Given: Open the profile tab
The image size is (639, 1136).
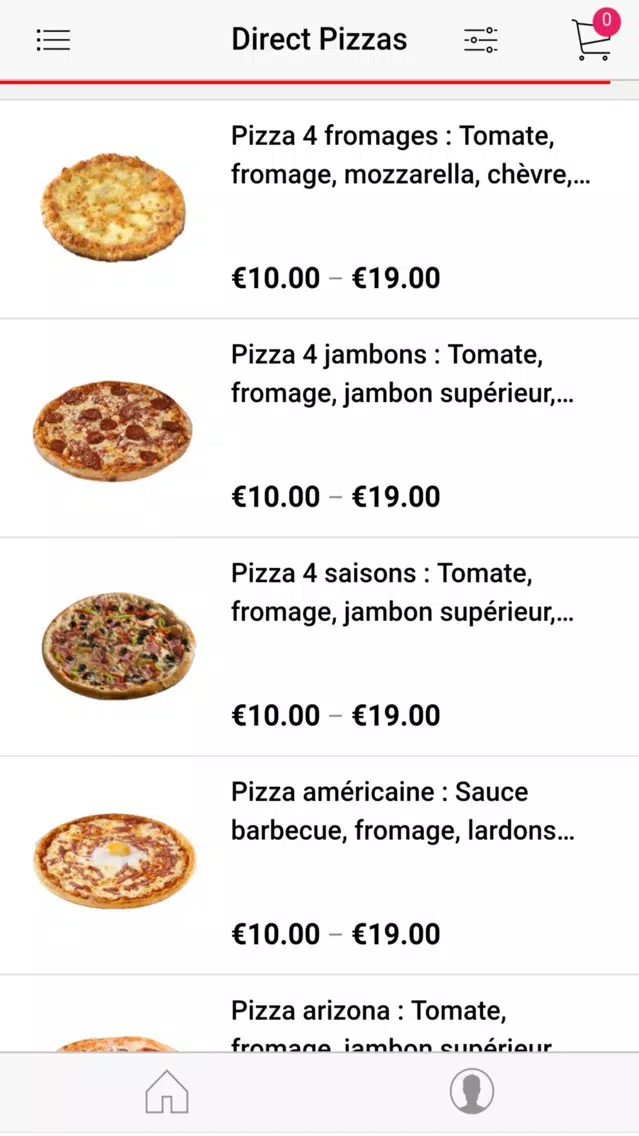Looking at the screenshot, I should point(472,1091).
